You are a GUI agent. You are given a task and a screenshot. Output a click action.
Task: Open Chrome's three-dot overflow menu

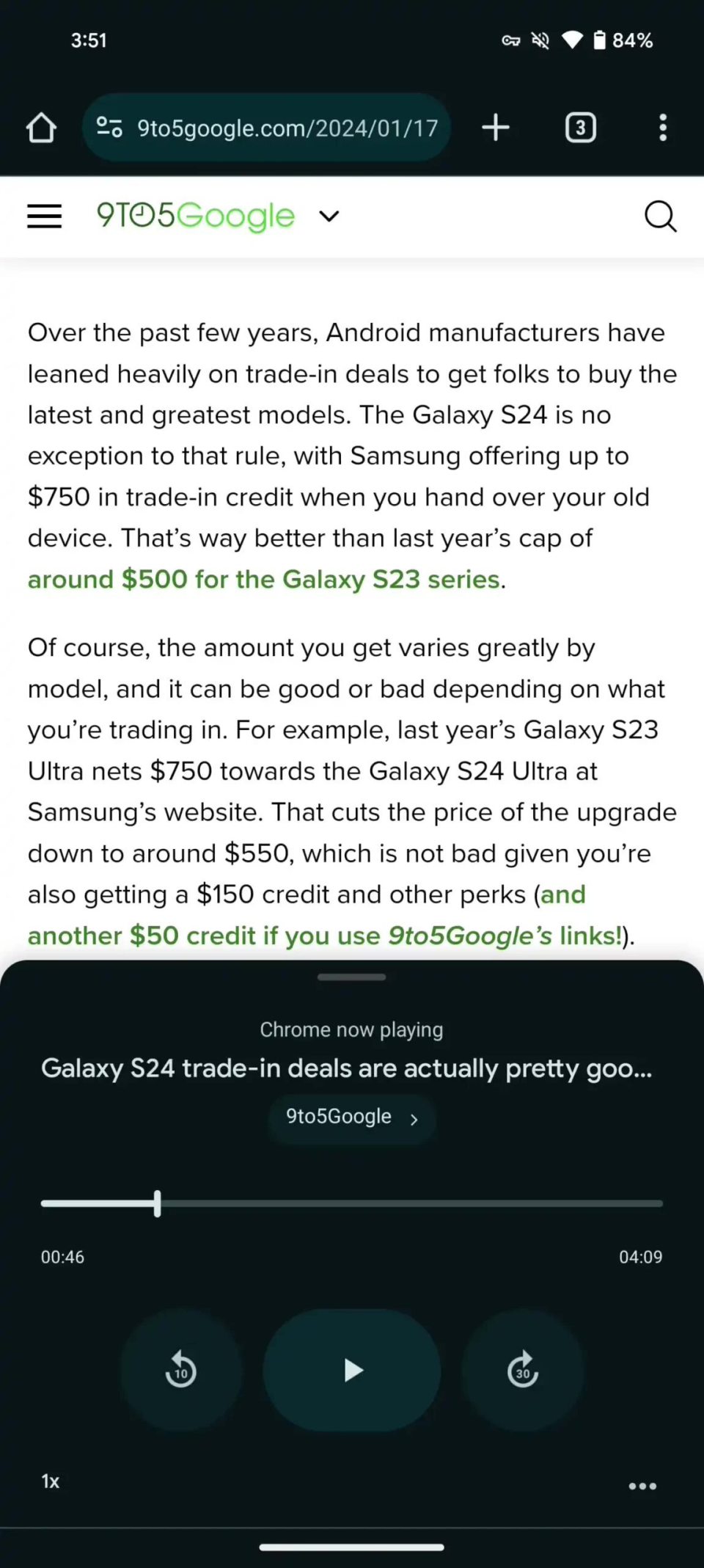click(663, 128)
